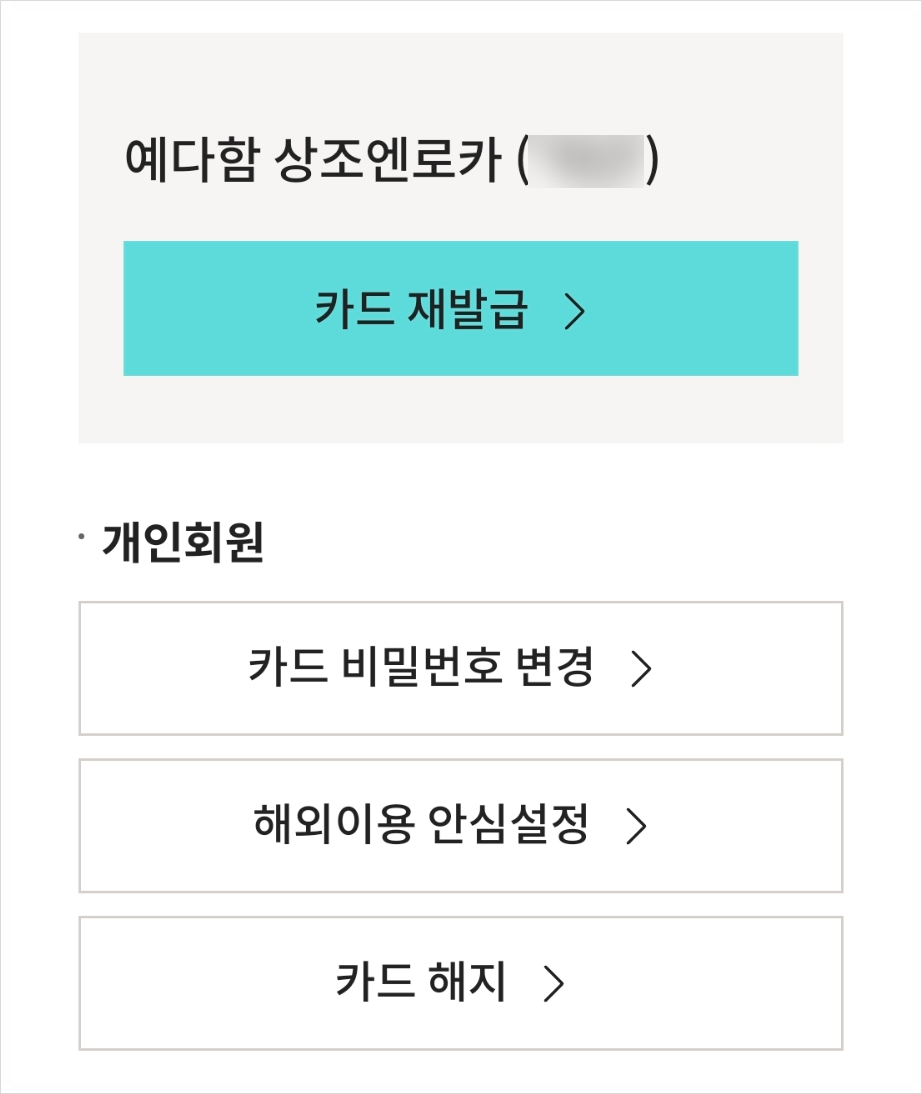922x1094 pixels.
Task: Open 해외이용 안심설정 overseas usage settings
Action: tap(460, 826)
